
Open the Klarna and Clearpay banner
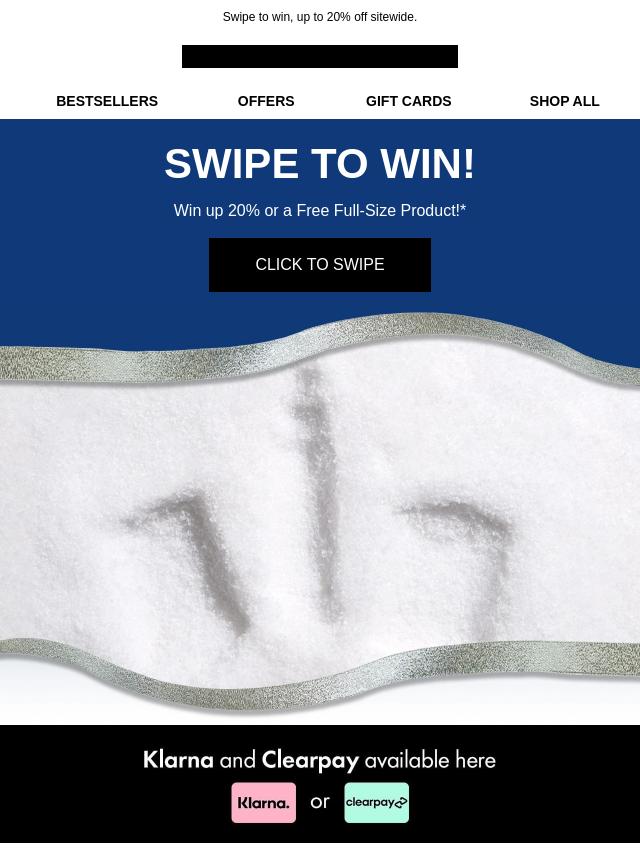320,785
